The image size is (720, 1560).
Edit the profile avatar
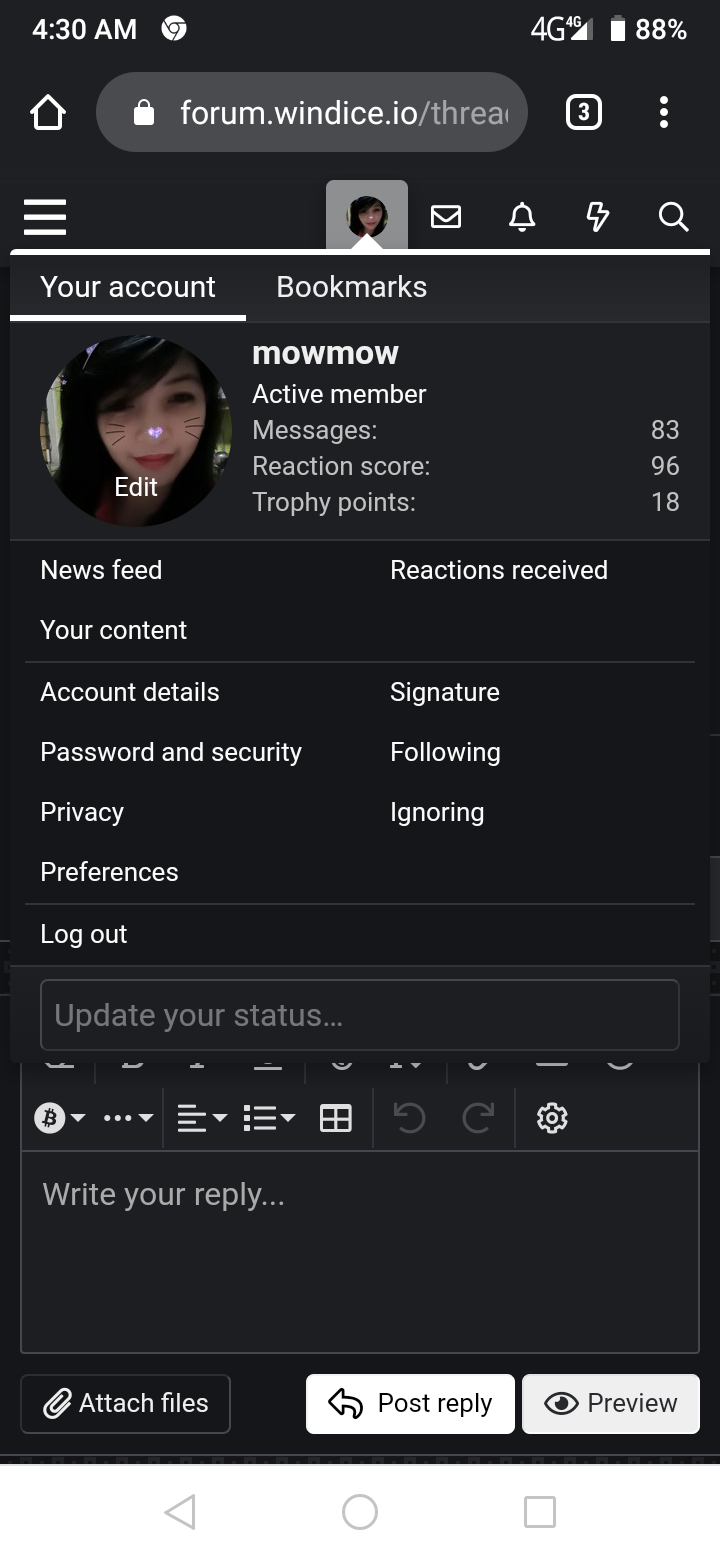pos(136,486)
